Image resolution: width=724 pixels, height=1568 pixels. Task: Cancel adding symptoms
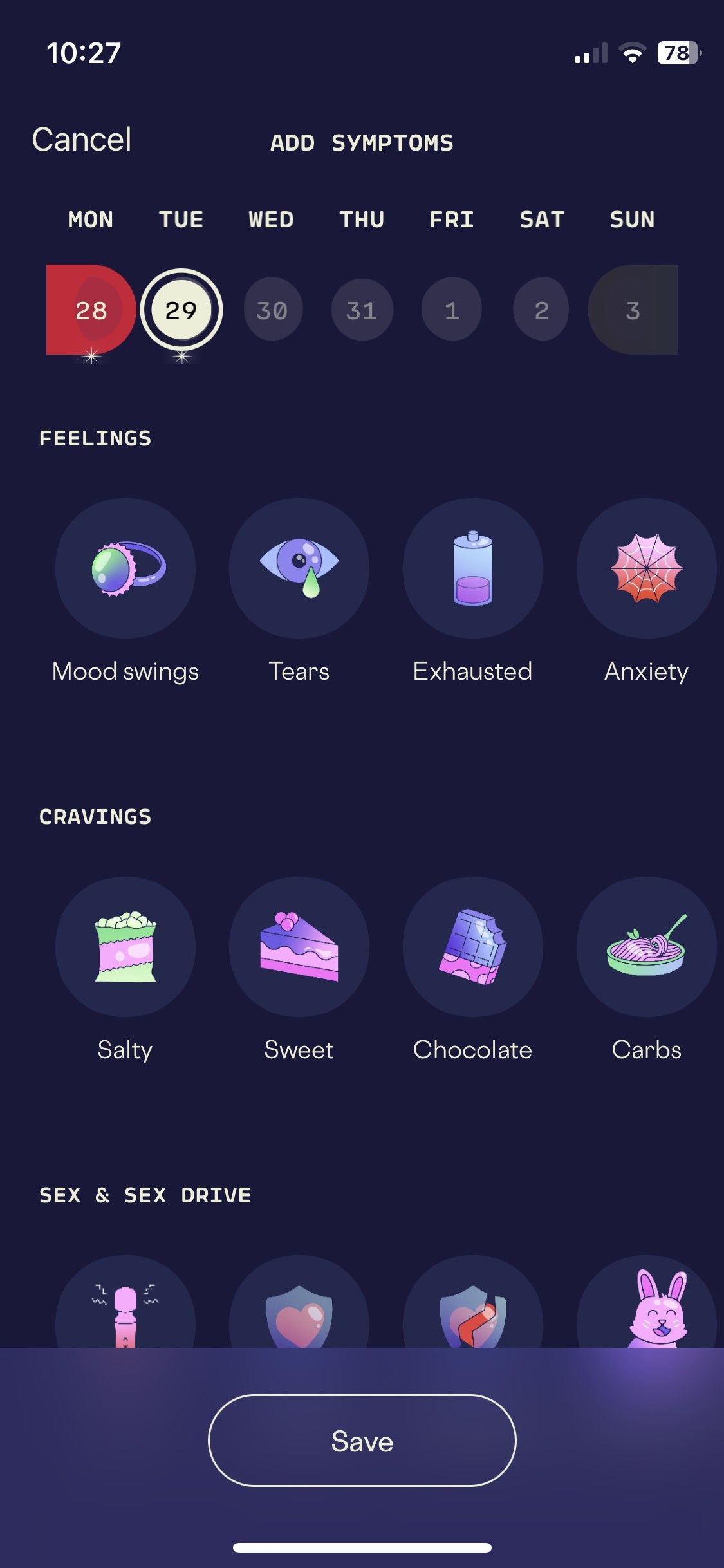82,140
